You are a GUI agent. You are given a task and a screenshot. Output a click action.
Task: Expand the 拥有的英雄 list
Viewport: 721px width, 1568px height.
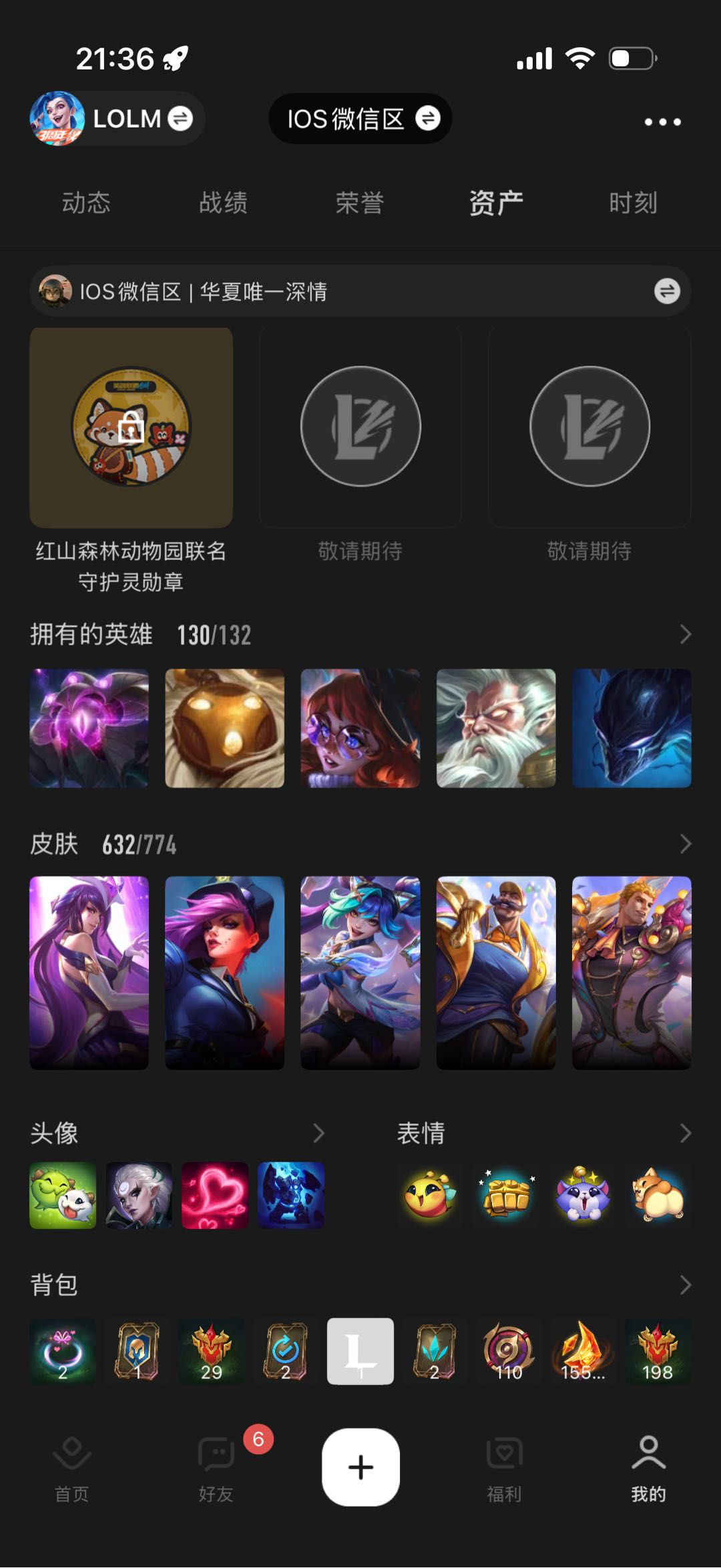coord(685,634)
